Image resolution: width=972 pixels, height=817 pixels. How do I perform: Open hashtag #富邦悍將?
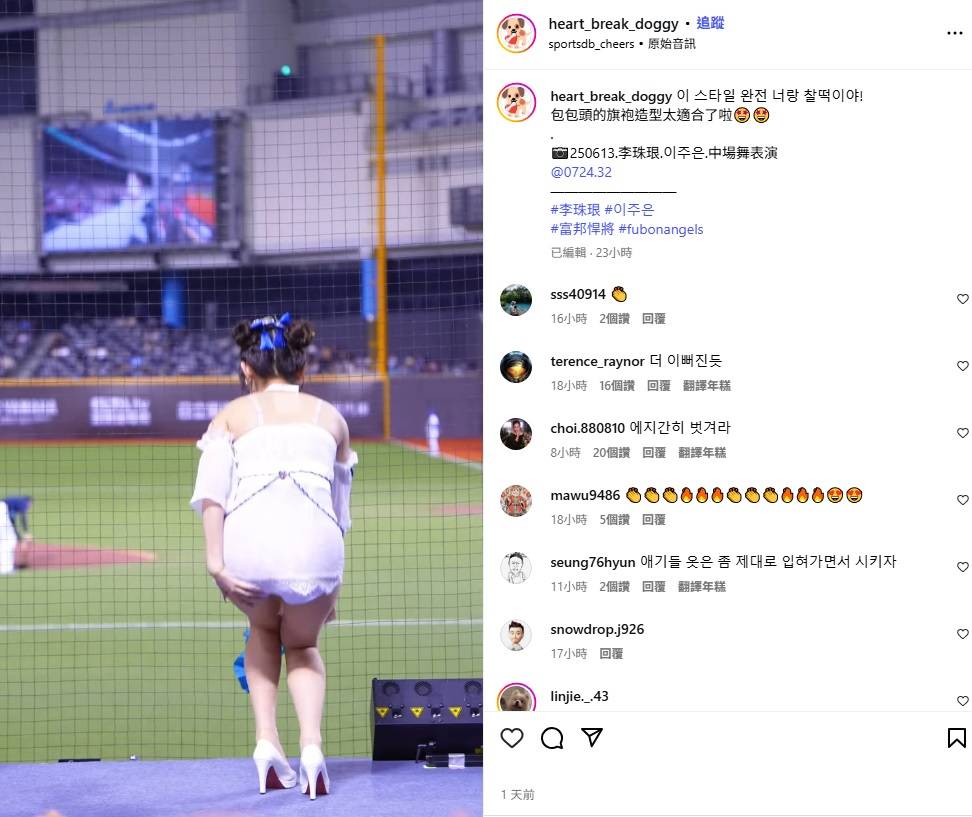click(582, 229)
